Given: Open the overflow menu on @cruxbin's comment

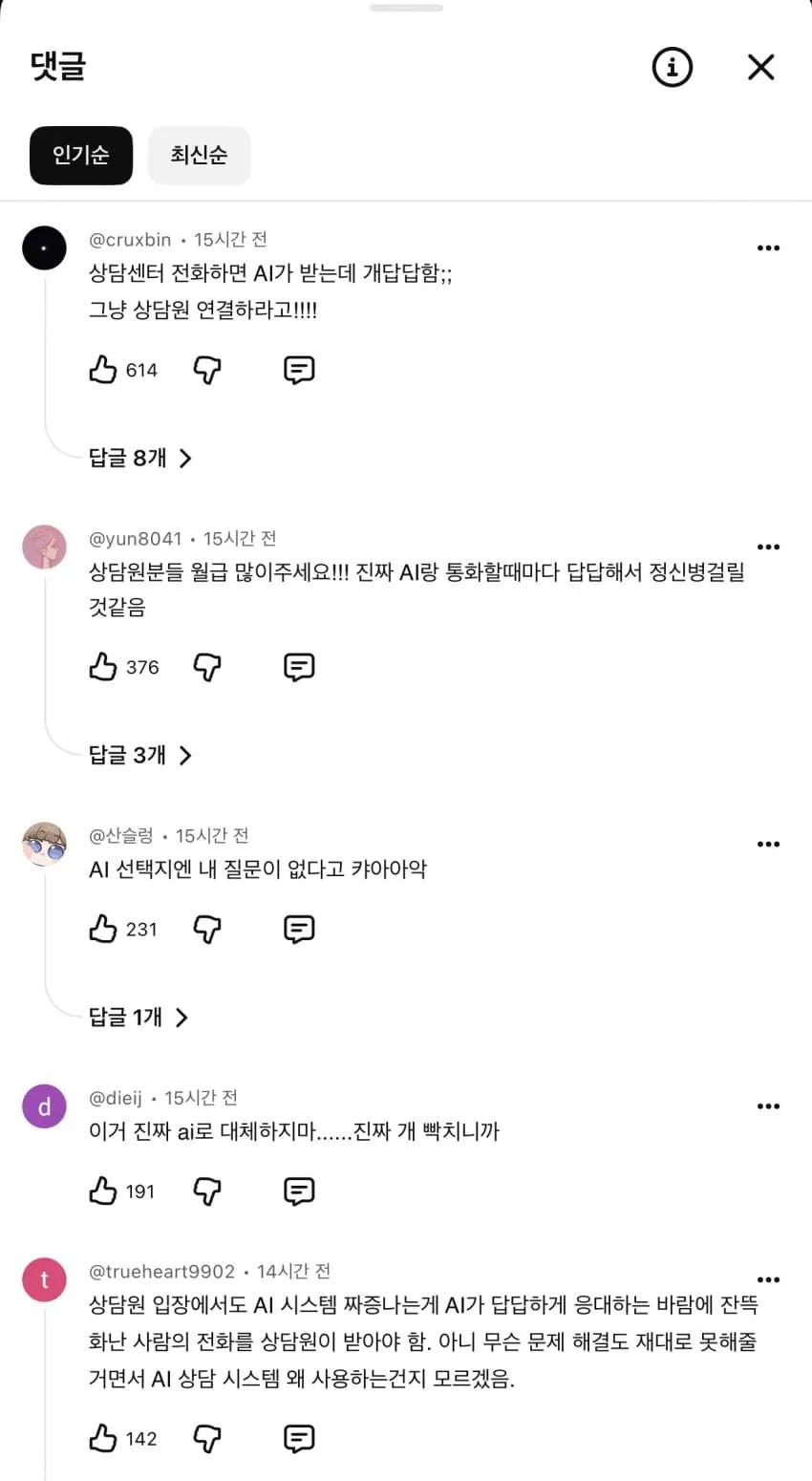Looking at the screenshot, I should pos(768,248).
